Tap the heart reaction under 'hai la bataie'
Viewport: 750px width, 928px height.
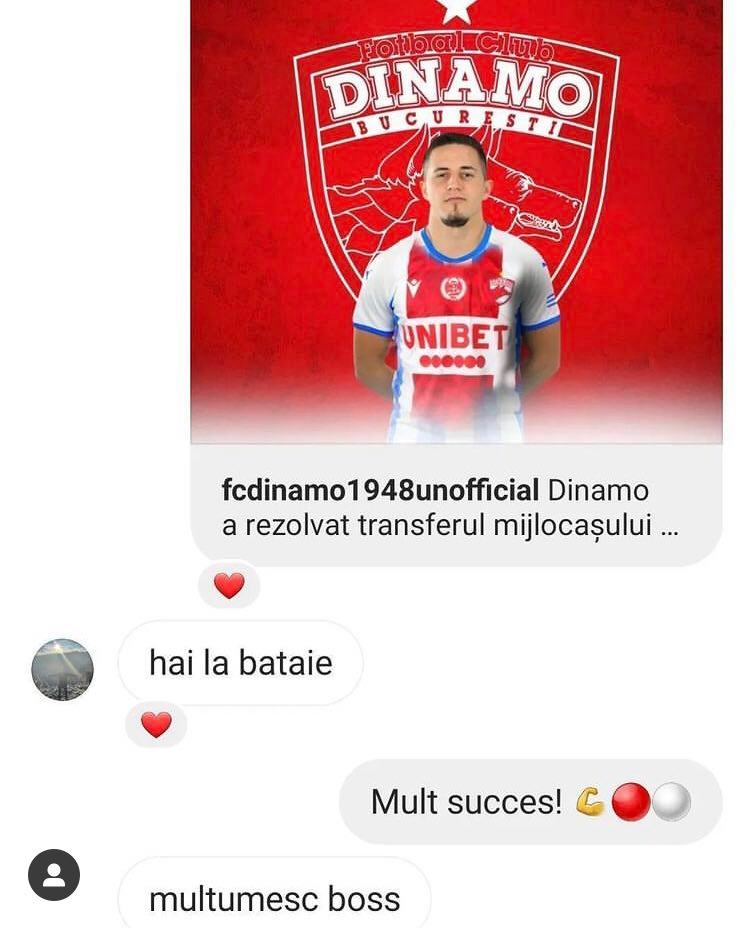point(156,725)
